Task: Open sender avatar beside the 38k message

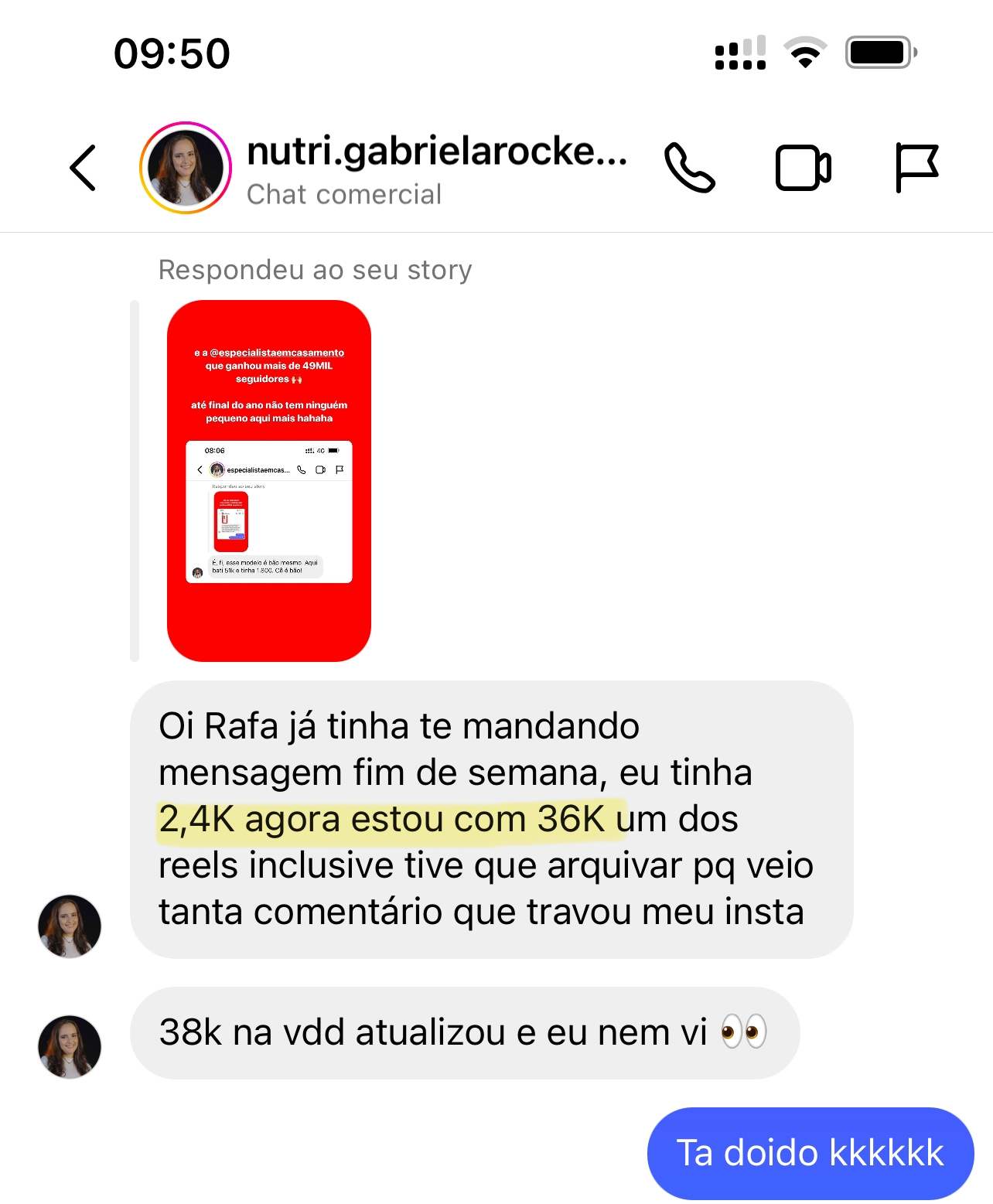Action: pos(70,1047)
